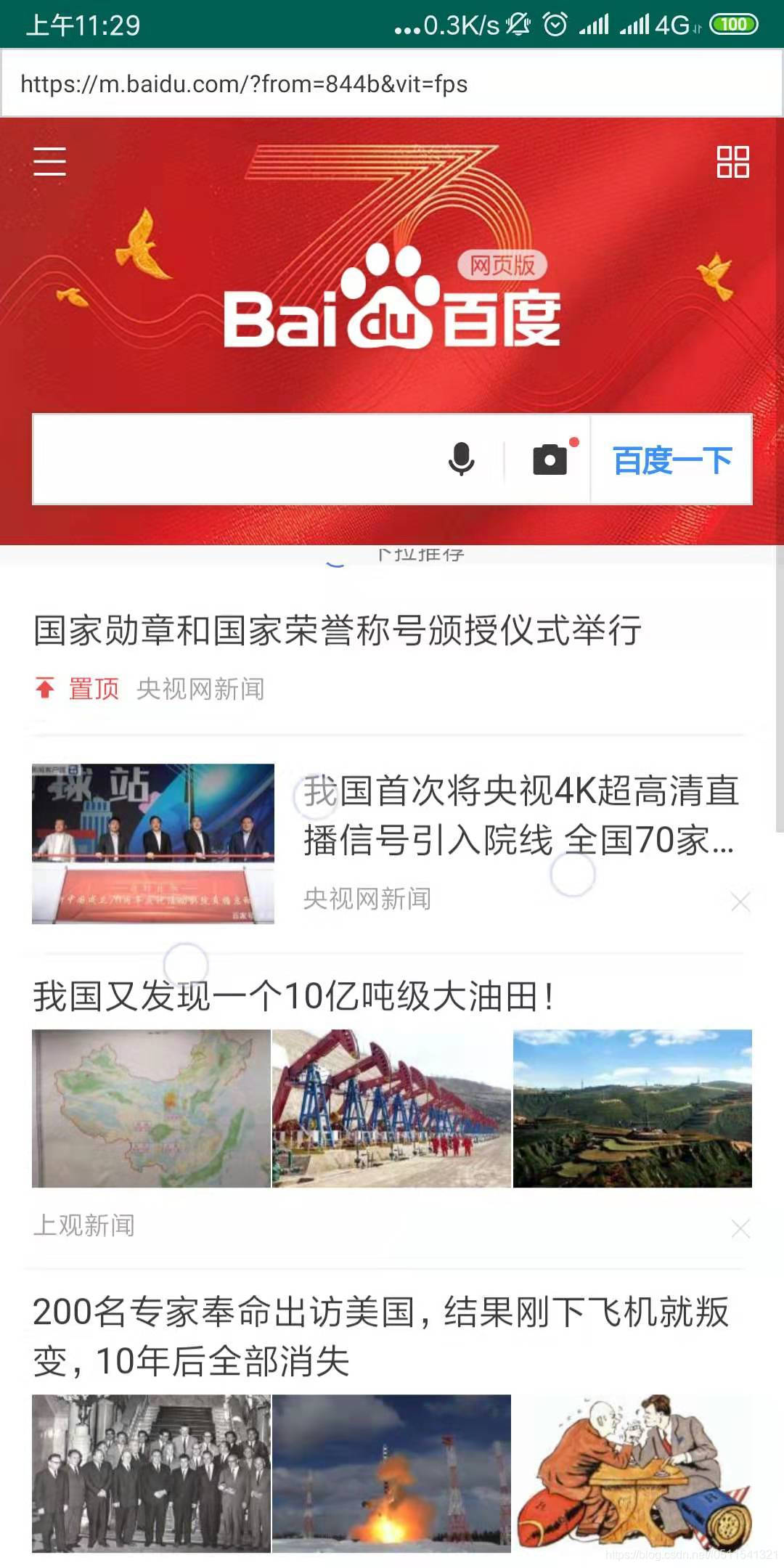This screenshot has width=784, height=1568.
Task: Tap the URL address bar
Action: coord(392,83)
